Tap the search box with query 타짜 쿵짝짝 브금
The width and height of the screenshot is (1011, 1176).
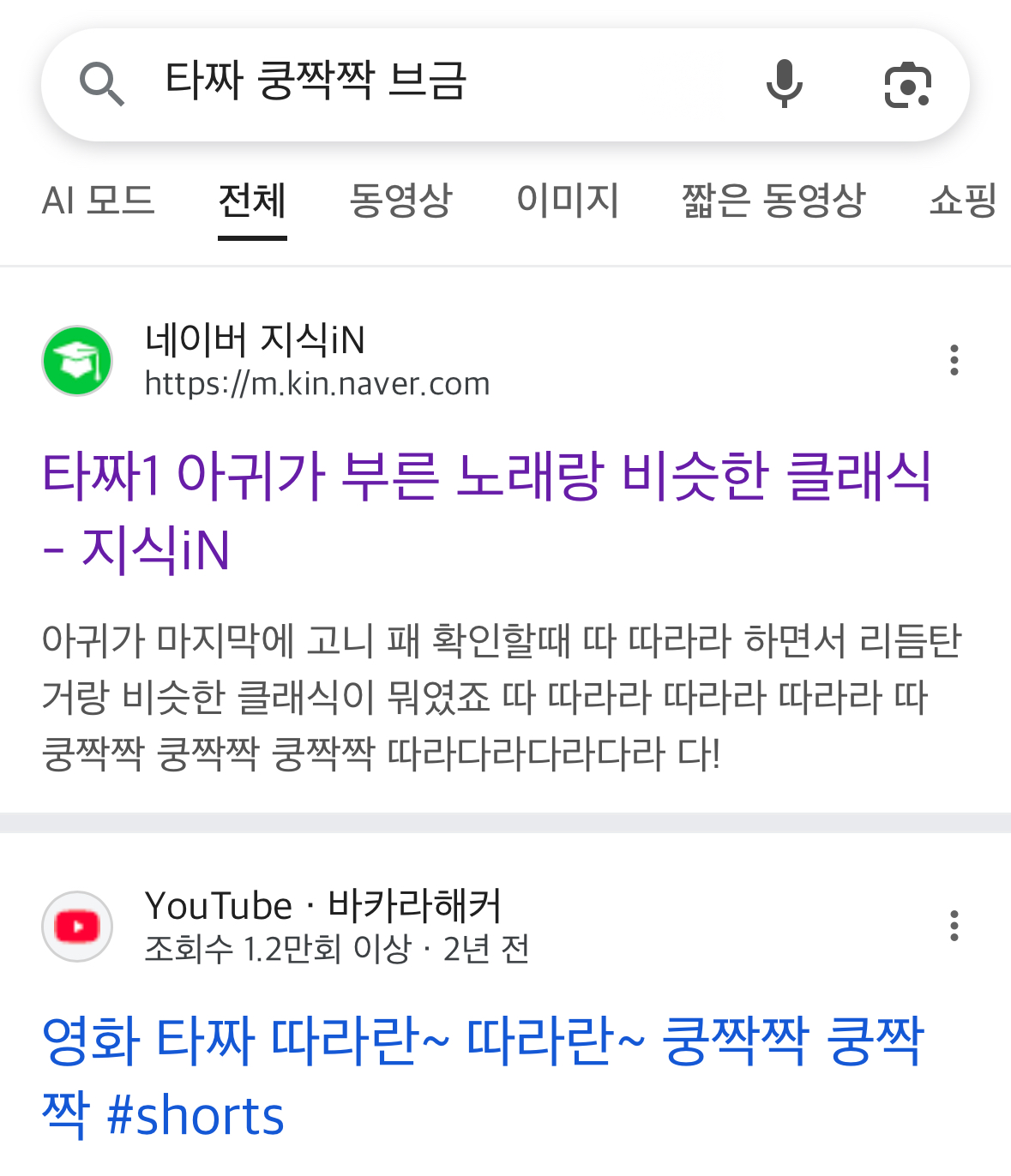pyautogui.click(x=429, y=82)
